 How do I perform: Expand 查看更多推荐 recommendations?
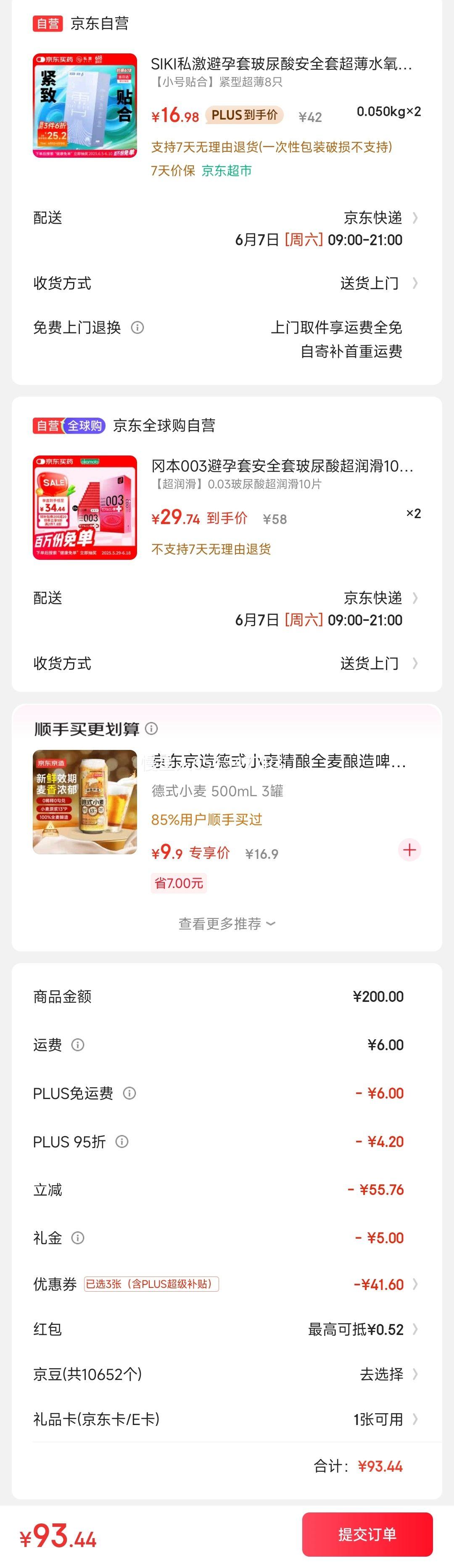[x=227, y=924]
